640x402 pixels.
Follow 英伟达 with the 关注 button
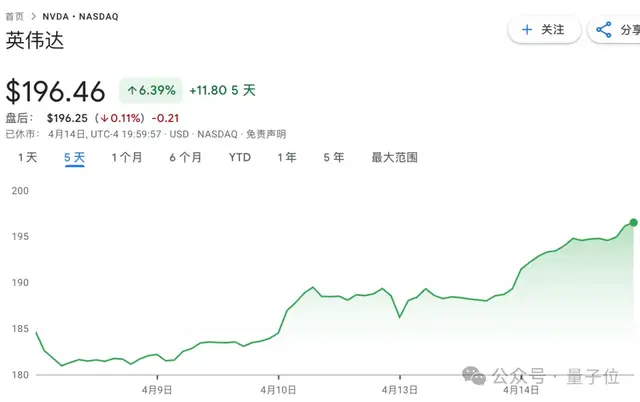(543, 30)
